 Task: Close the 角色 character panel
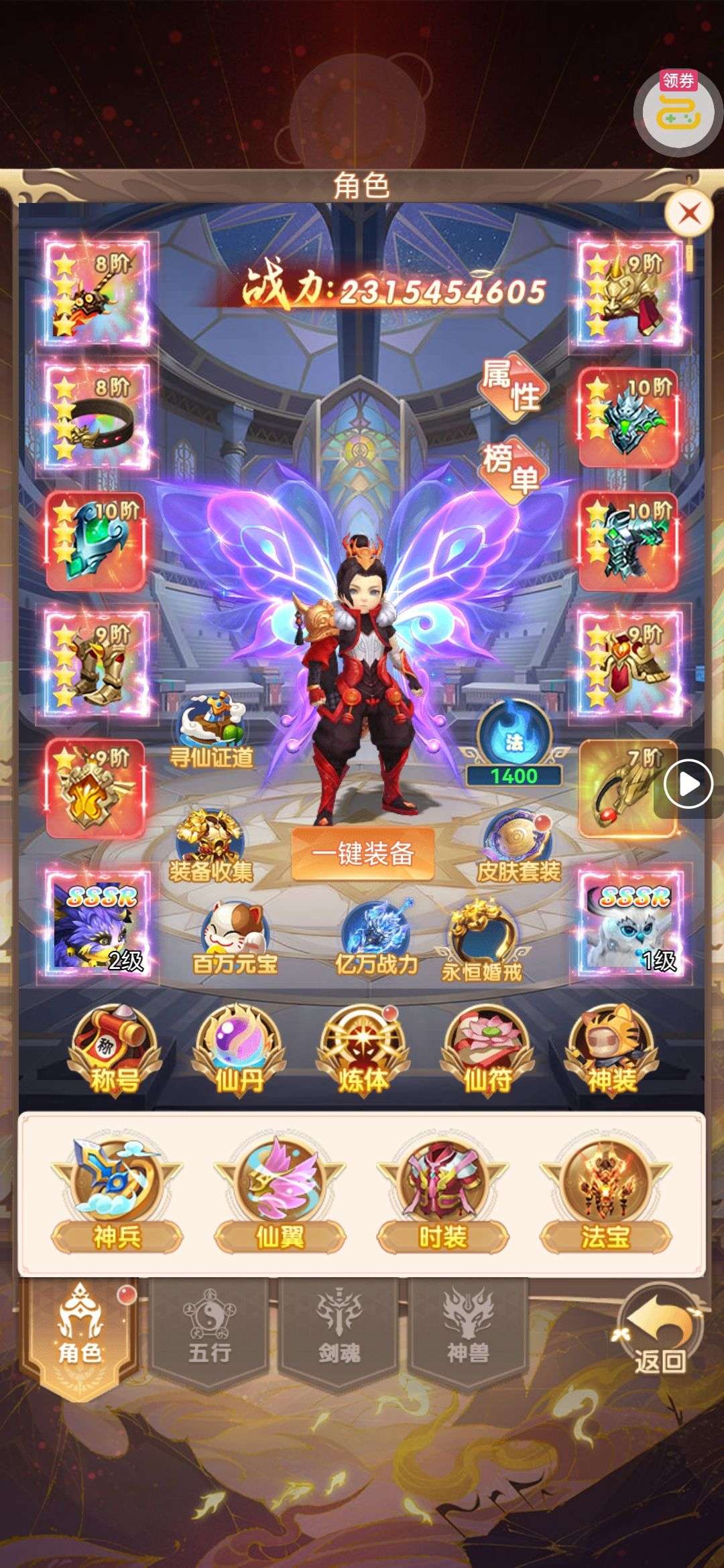coord(688,214)
